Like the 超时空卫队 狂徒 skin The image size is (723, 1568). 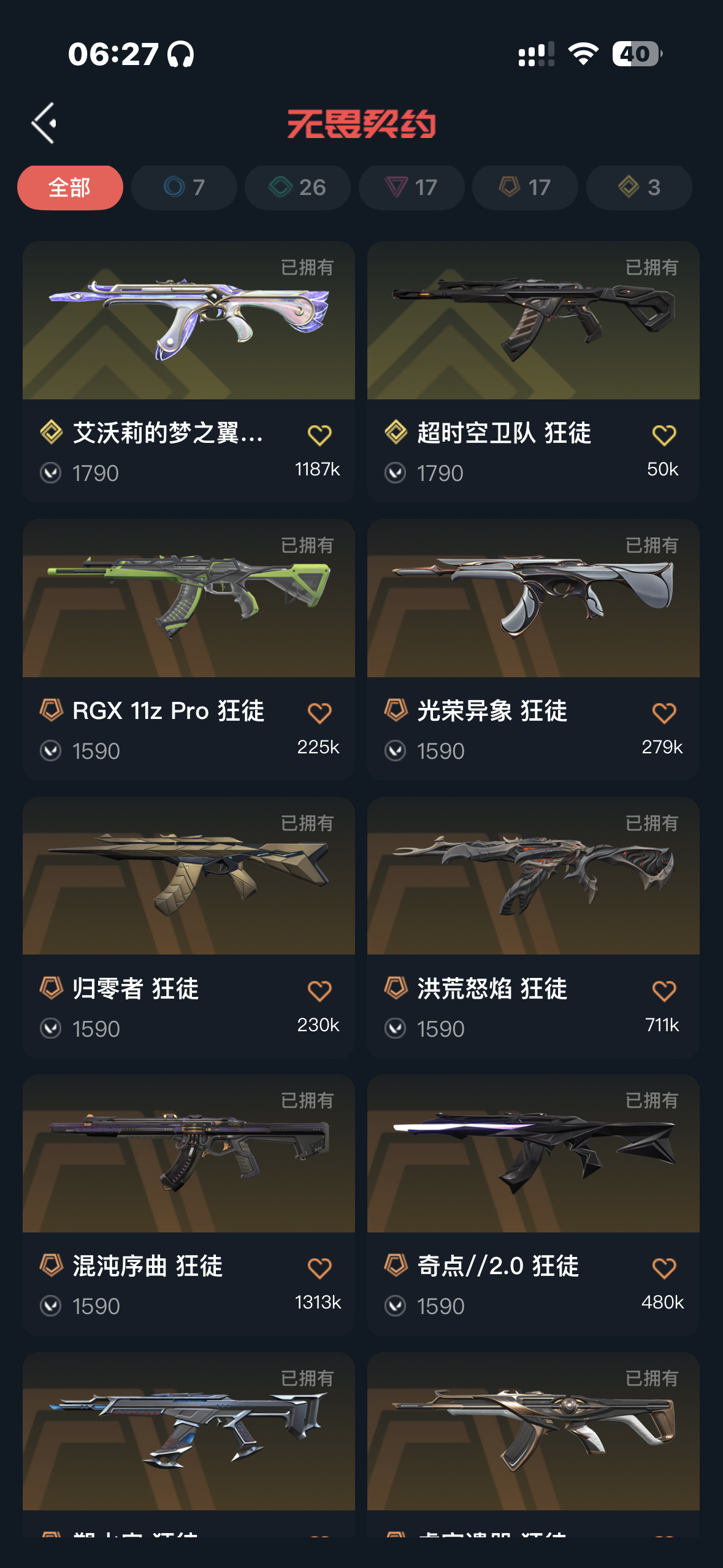pos(664,436)
